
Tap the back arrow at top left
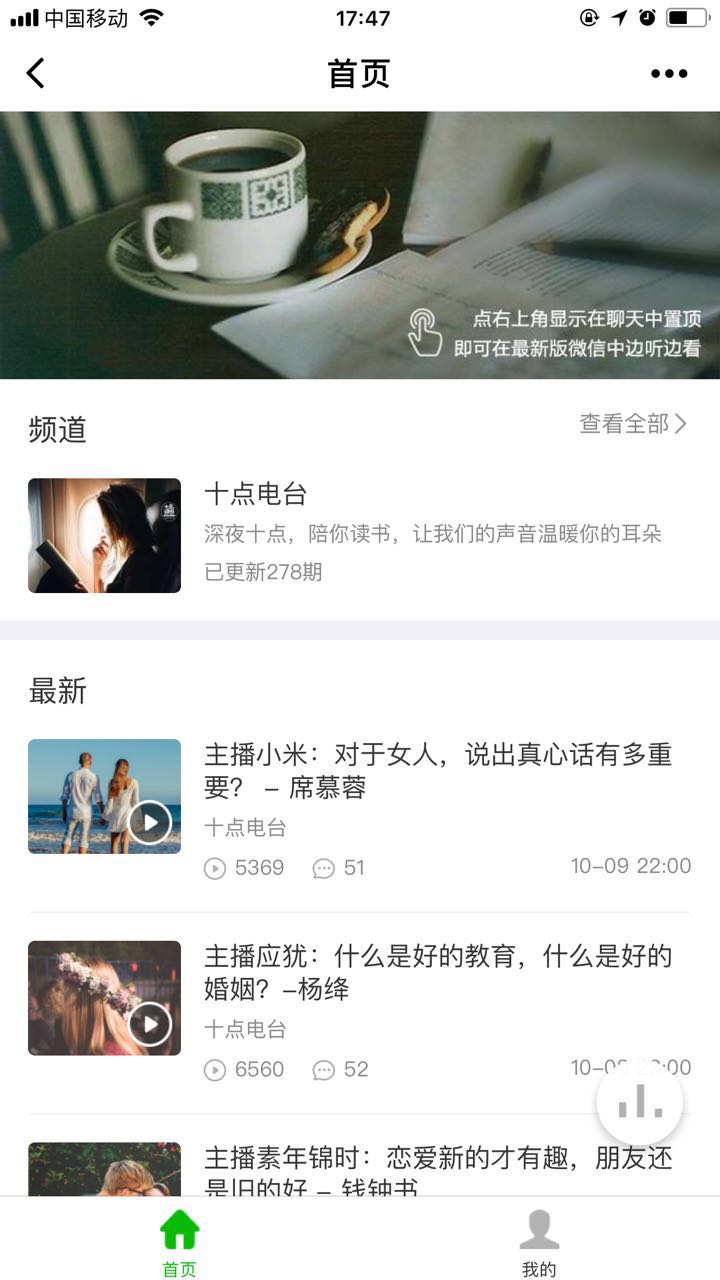click(x=35, y=73)
